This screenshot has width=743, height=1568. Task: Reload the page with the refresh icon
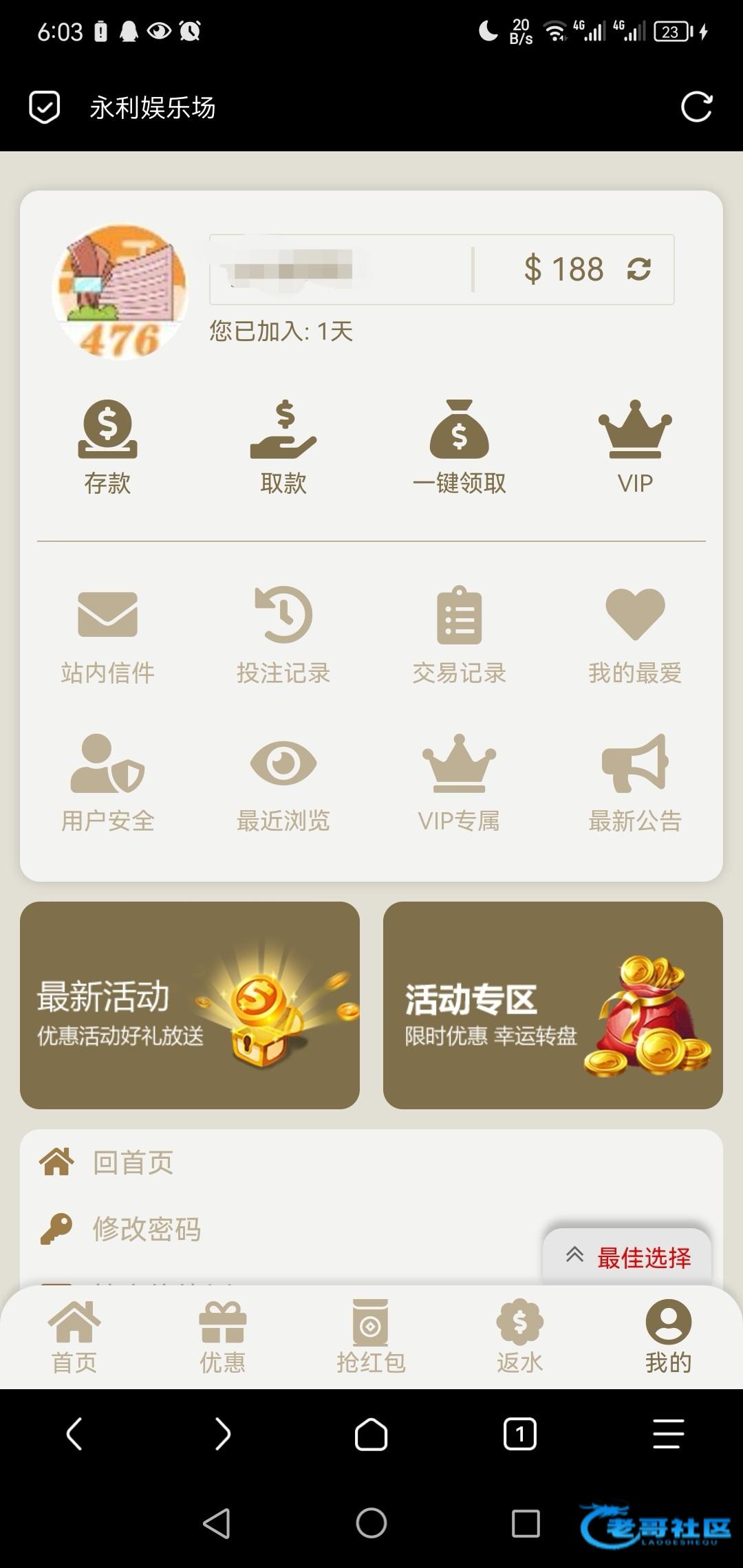coord(696,107)
